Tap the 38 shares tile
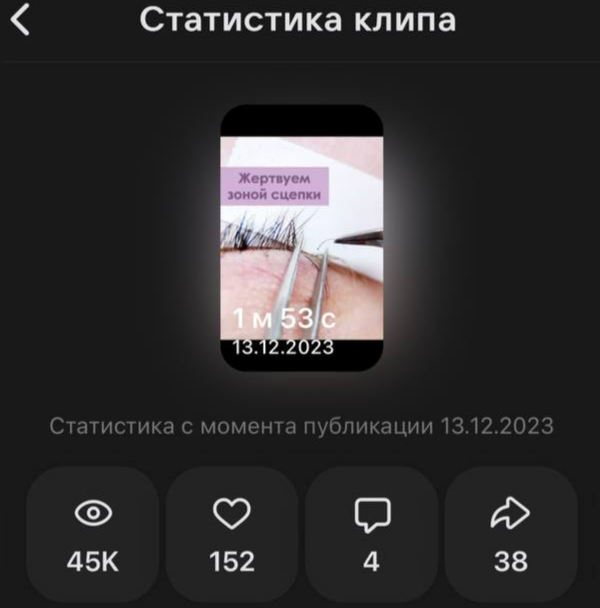This screenshot has height=608, width=600. [x=510, y=537]
